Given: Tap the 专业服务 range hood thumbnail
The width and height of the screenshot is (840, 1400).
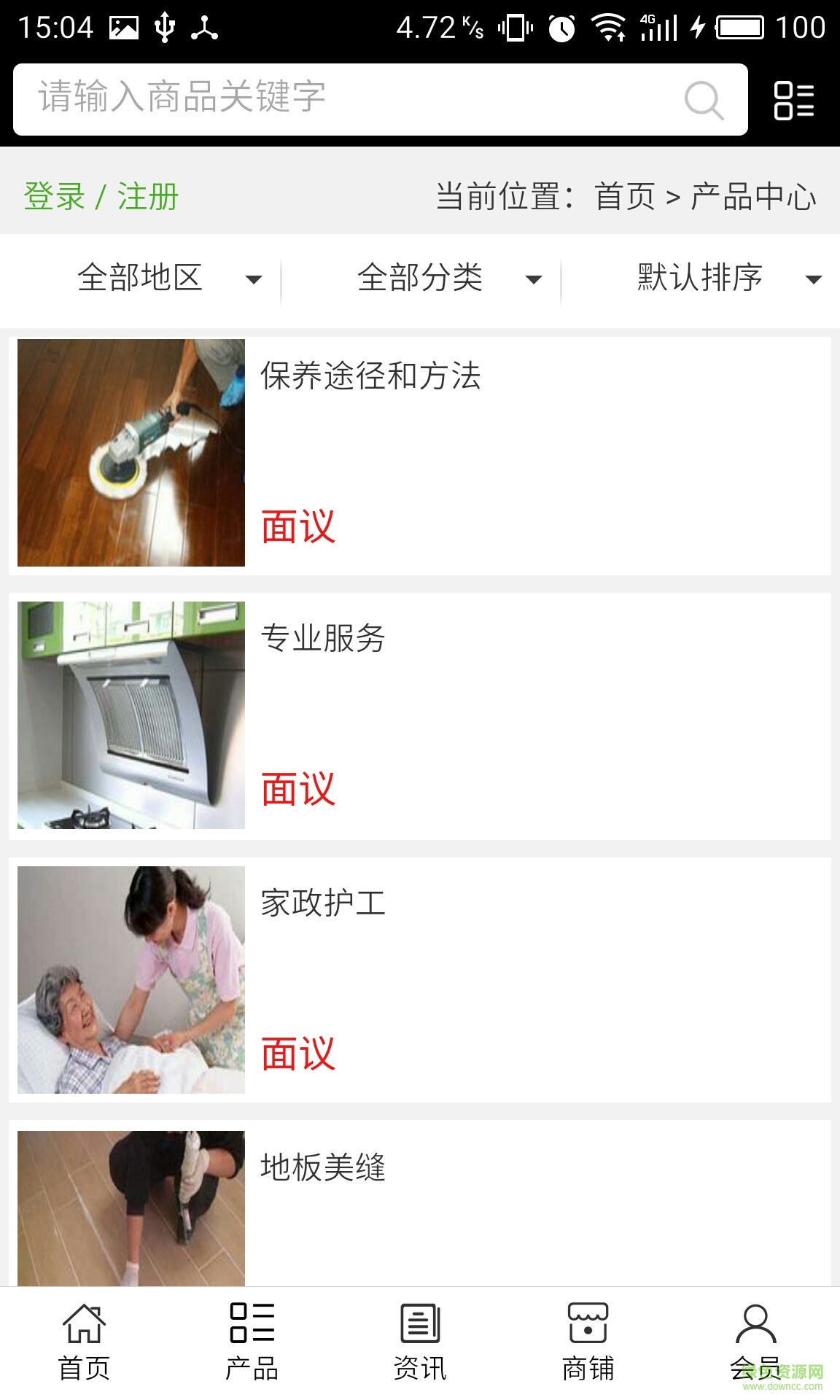Looking at the screenshot, I should [x=131, y=712].
